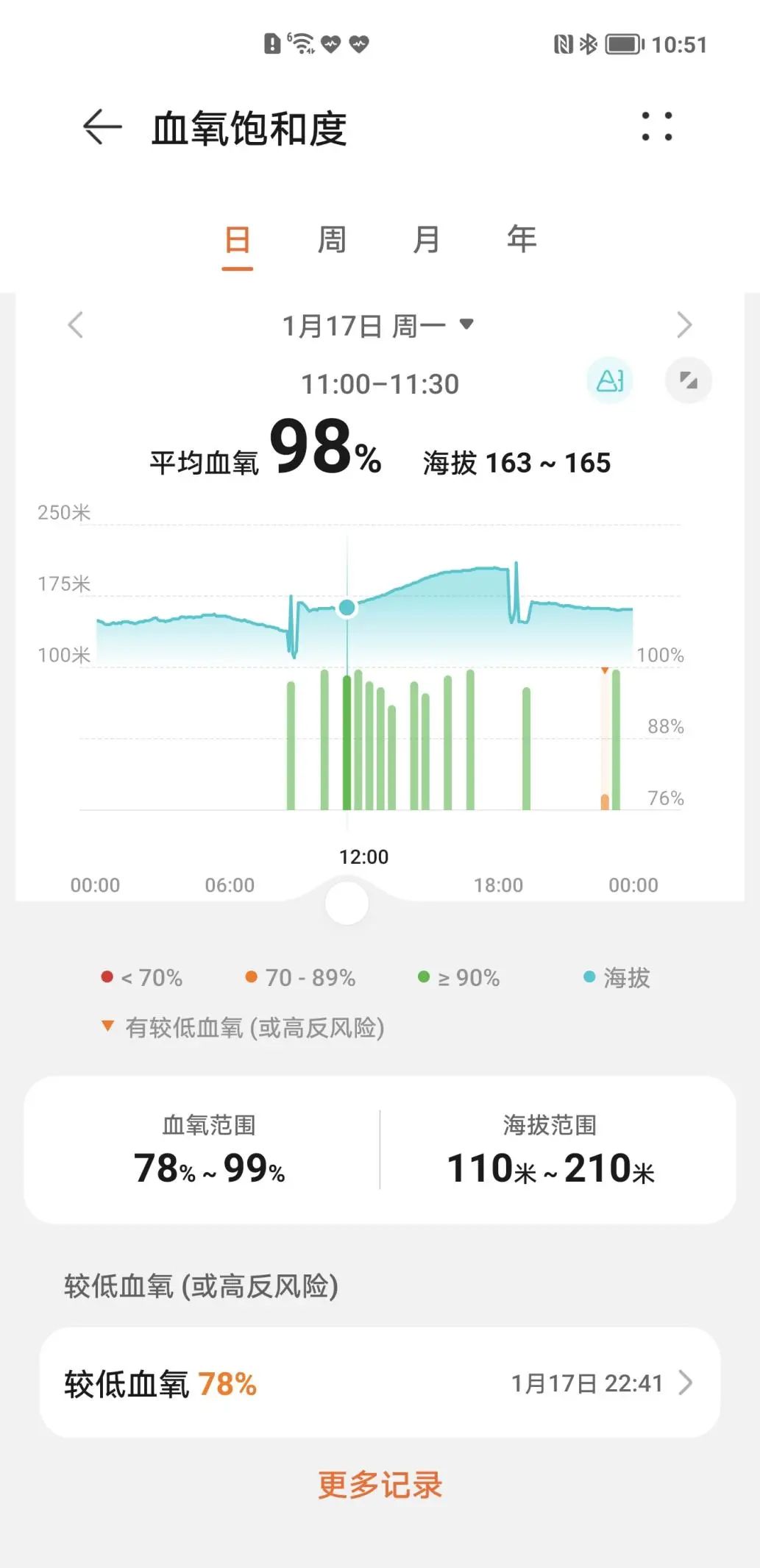The width and height of the screenshot is (760, 1568).
Task: Open the 1月17日 周一 date picker
Action: tap(378, 325)
